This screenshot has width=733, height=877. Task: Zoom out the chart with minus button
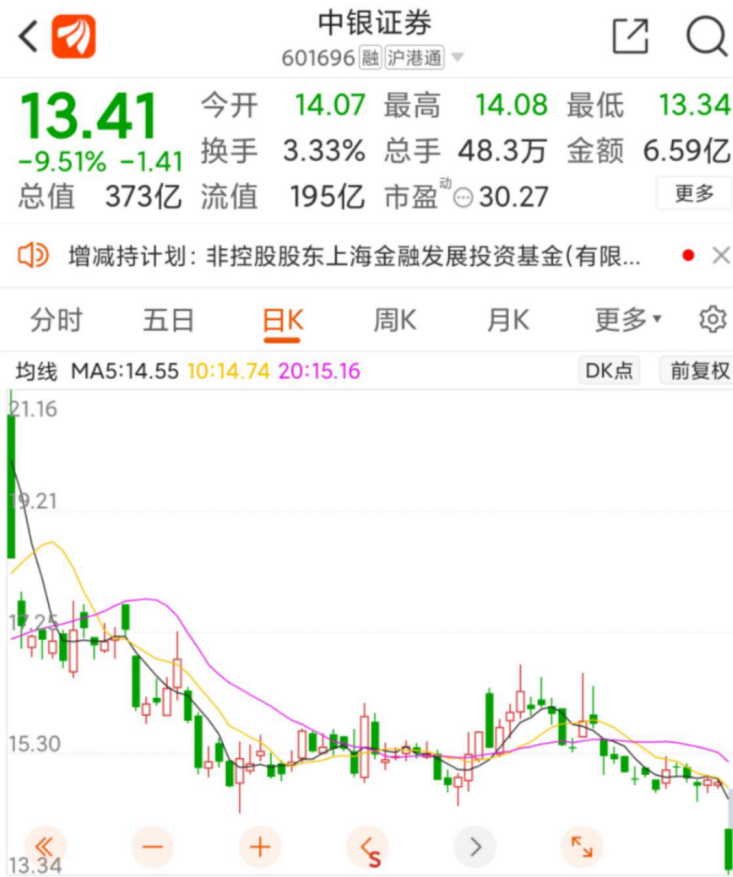153,848
